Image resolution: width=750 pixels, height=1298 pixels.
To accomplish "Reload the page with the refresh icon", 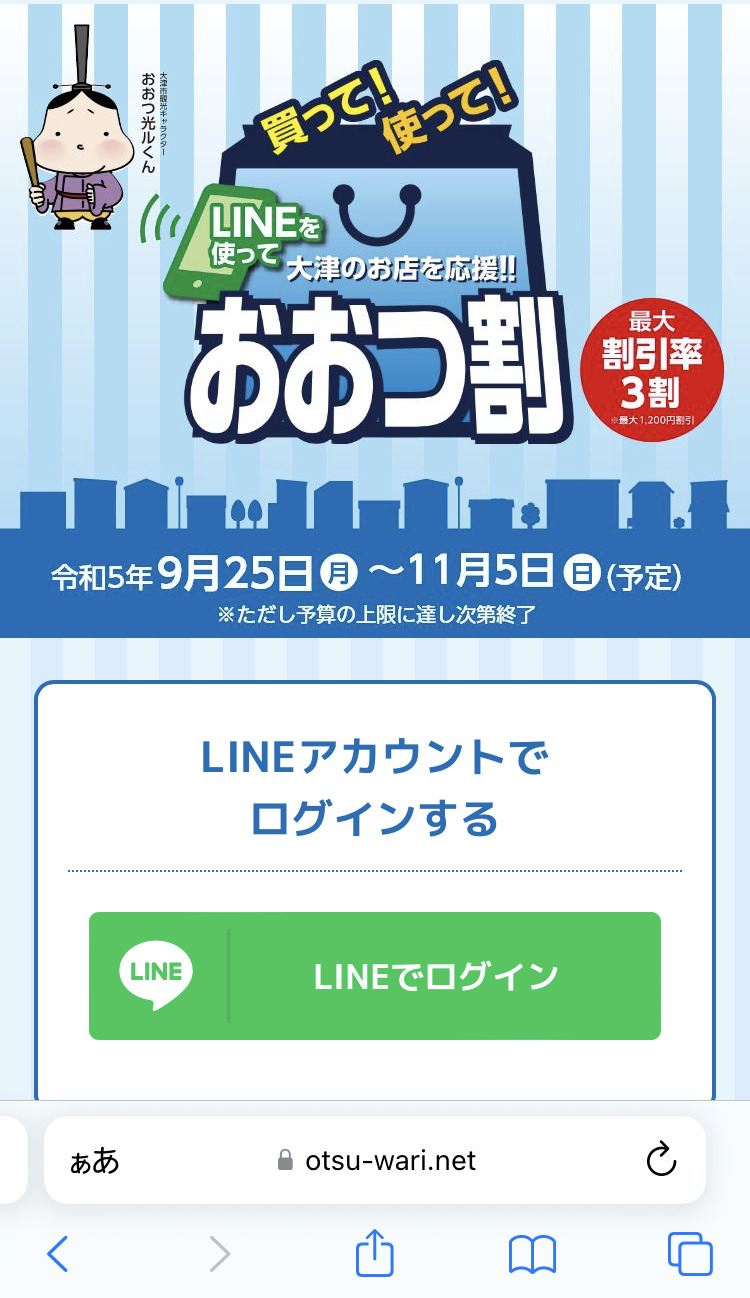I will coord(660,1159).
